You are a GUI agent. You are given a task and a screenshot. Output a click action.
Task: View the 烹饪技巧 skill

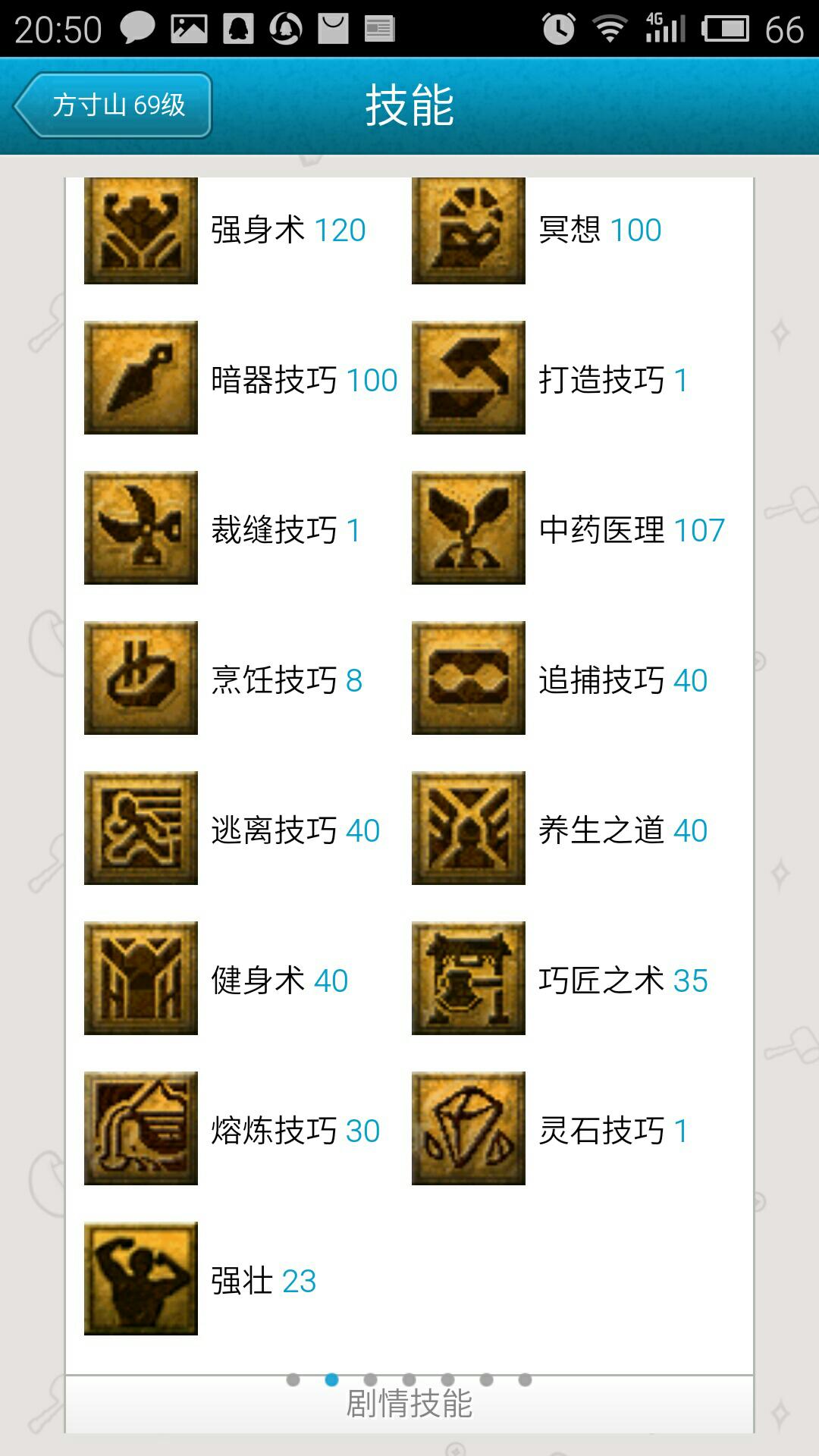pyautogui.click(x=141, y=678)
